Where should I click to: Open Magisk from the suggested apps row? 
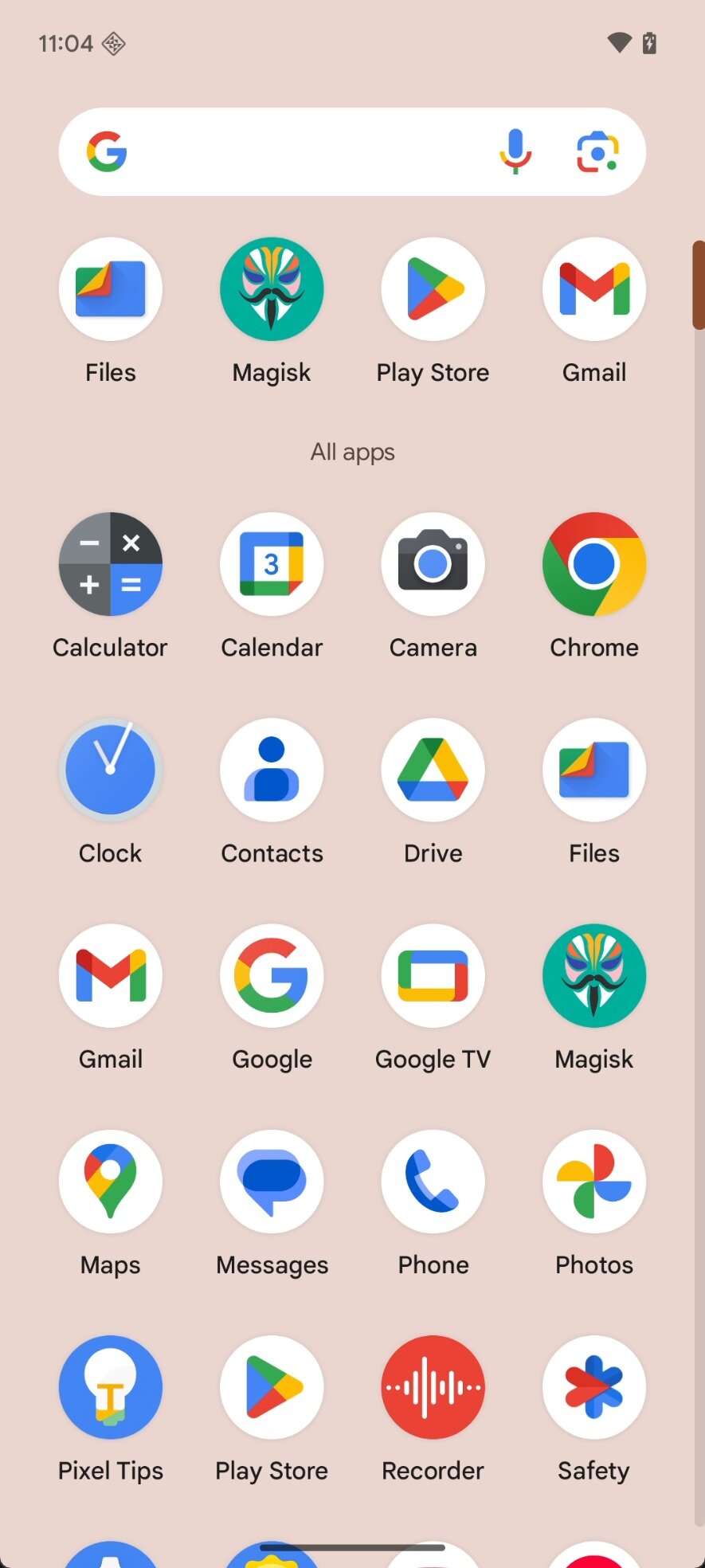click(x=272, y=289)
